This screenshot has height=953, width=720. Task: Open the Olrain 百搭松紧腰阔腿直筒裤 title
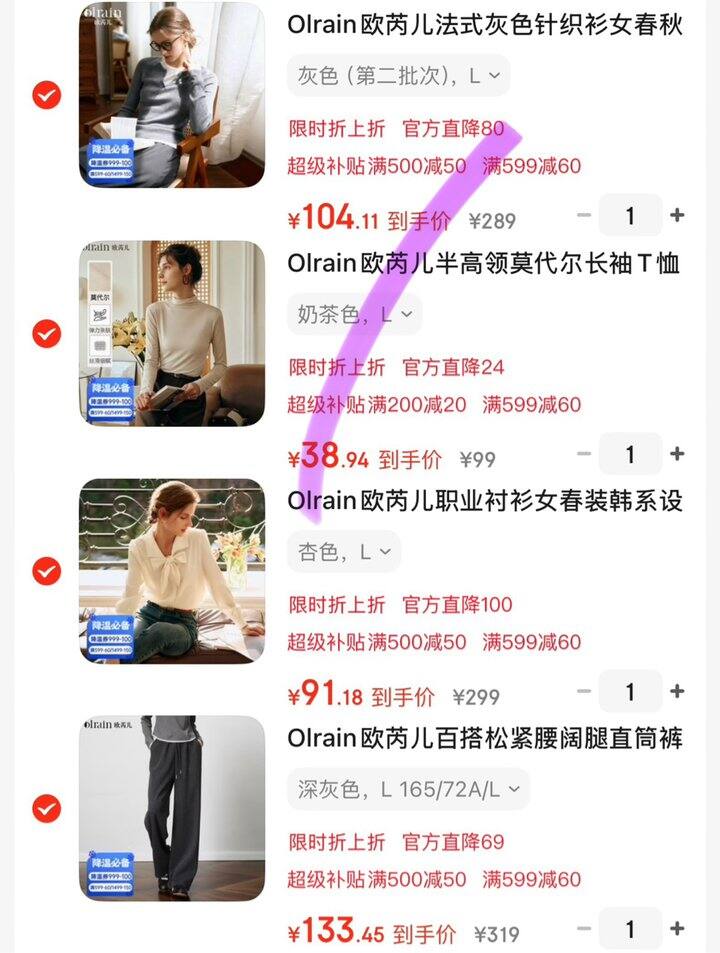[485, 739]
